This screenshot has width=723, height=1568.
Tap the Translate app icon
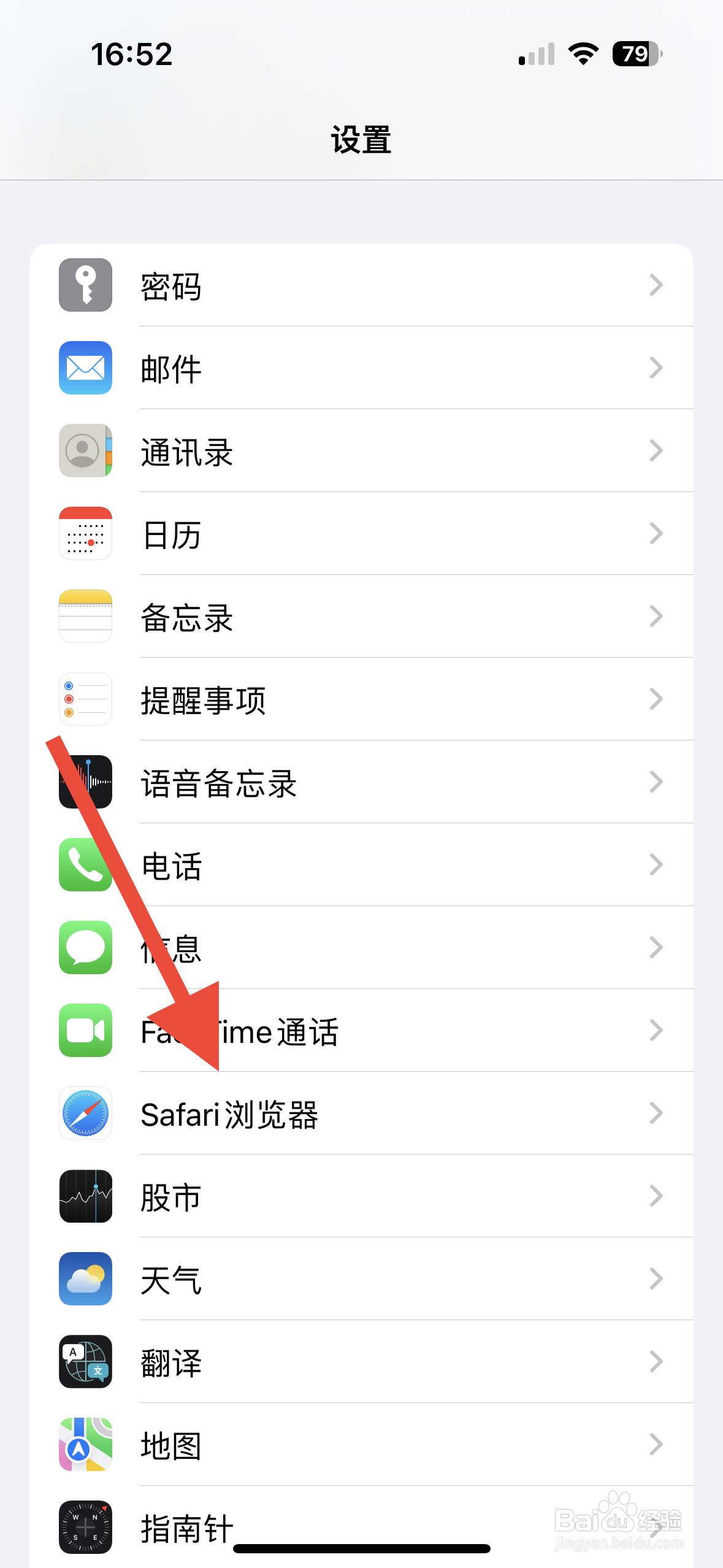tap(85, 1362)
